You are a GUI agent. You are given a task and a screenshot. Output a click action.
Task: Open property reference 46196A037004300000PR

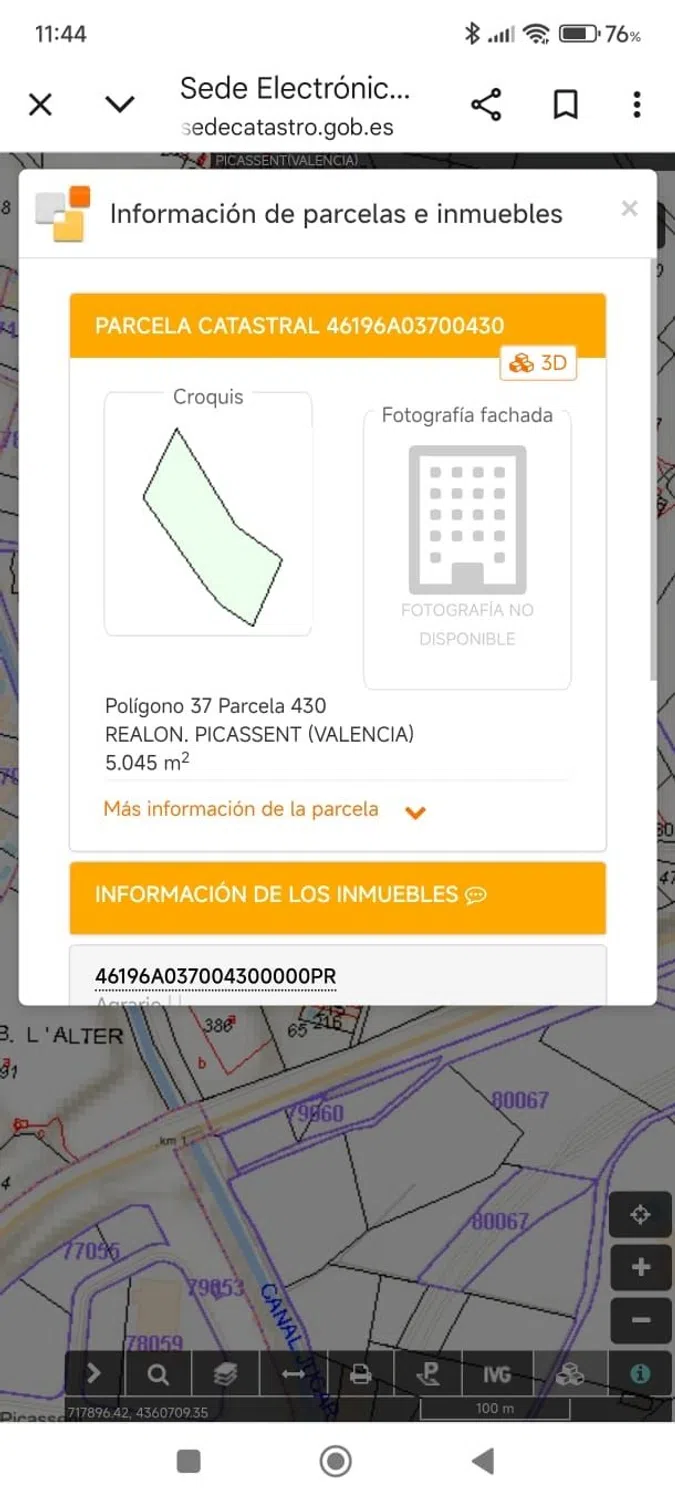(215, 975)
